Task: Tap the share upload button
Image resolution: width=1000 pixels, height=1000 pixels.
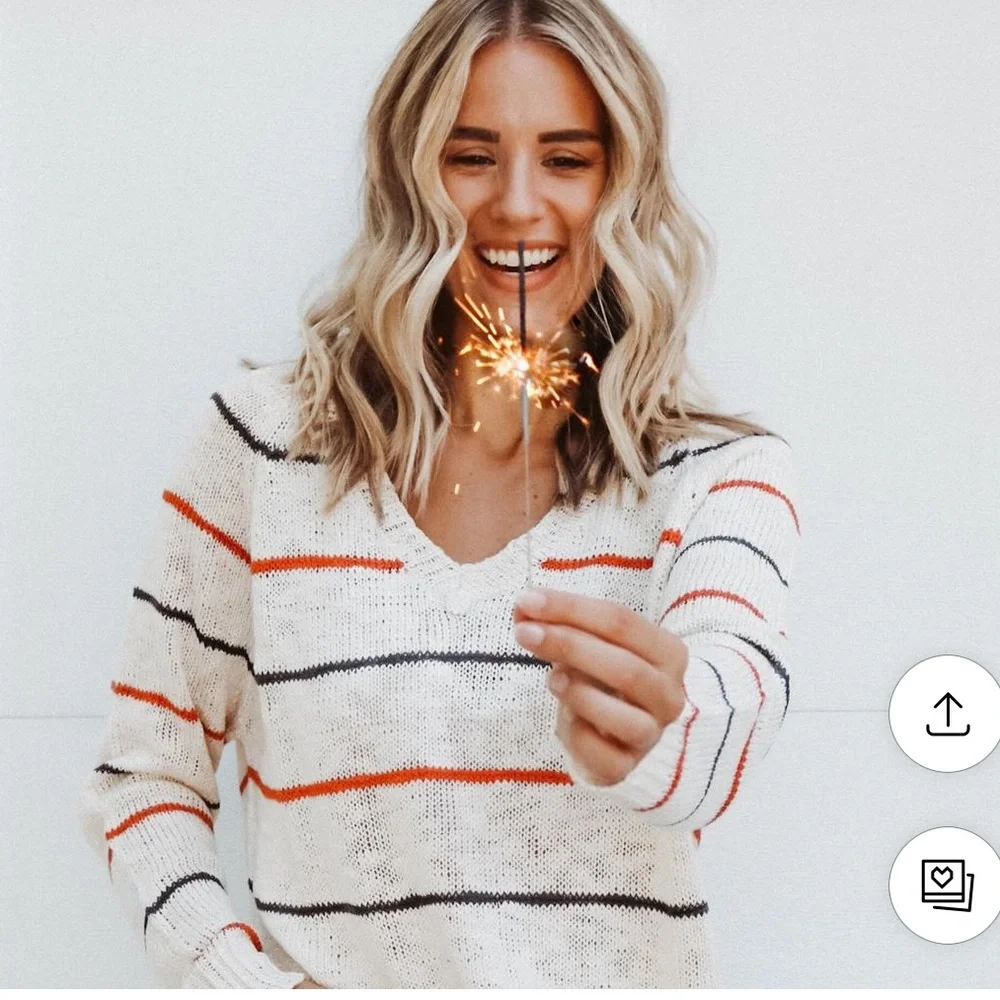Action: 946,714
